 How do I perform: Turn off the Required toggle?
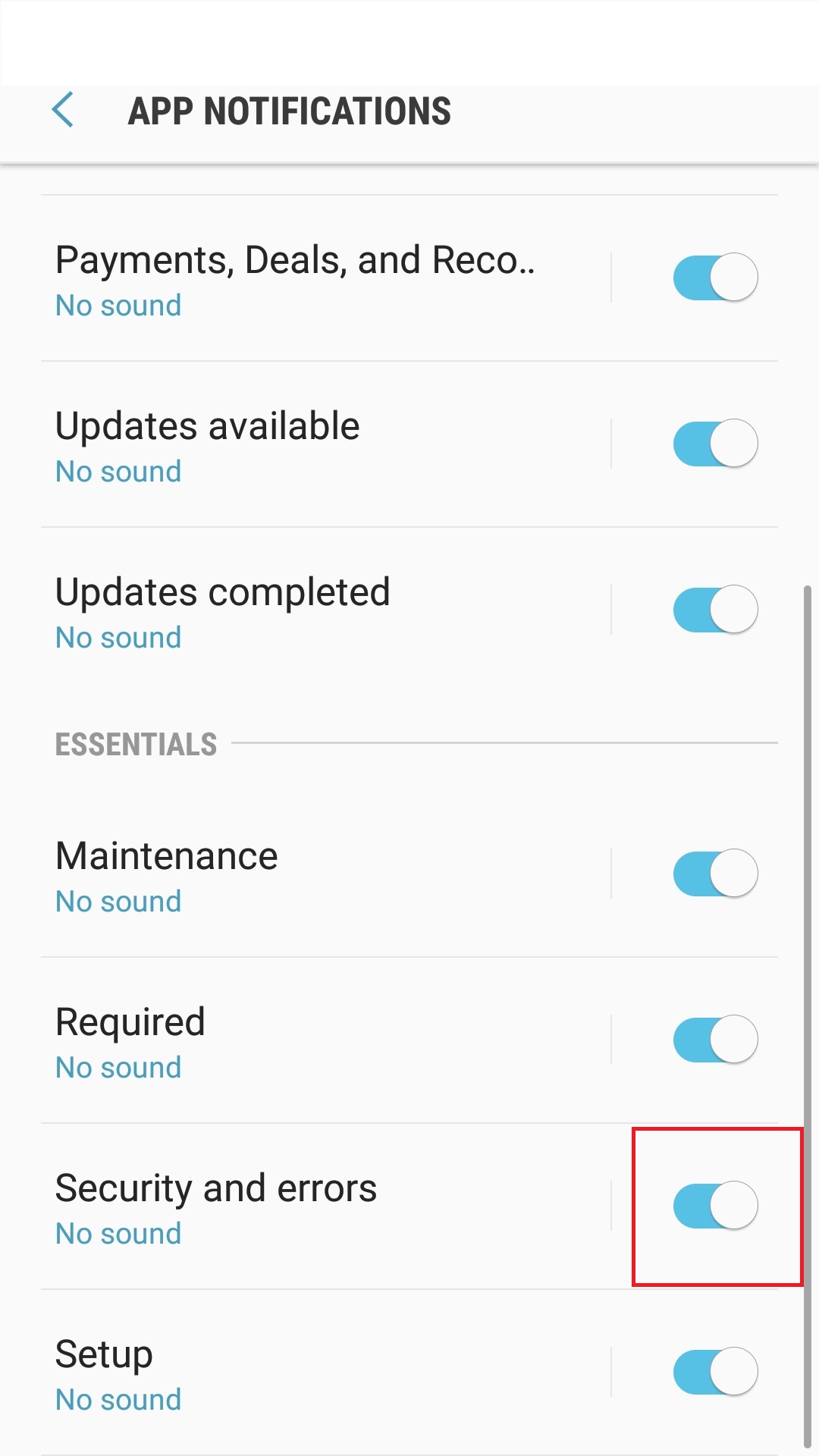tap(715, 1040)
